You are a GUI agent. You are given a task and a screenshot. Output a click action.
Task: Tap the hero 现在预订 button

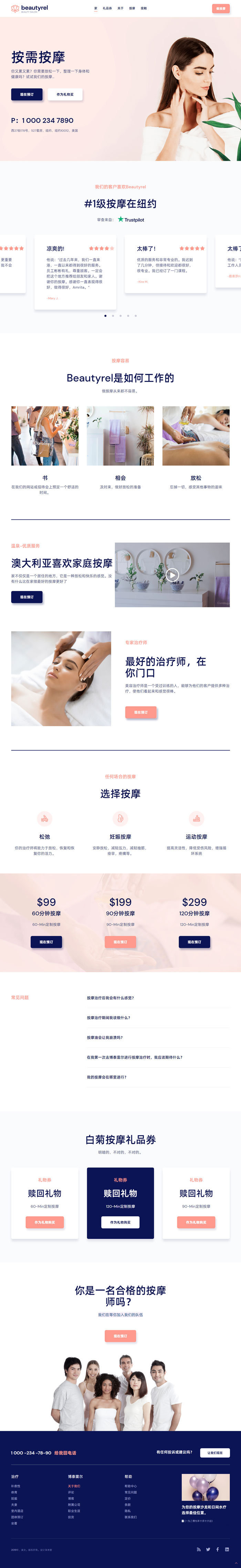[x=27, y=94]
